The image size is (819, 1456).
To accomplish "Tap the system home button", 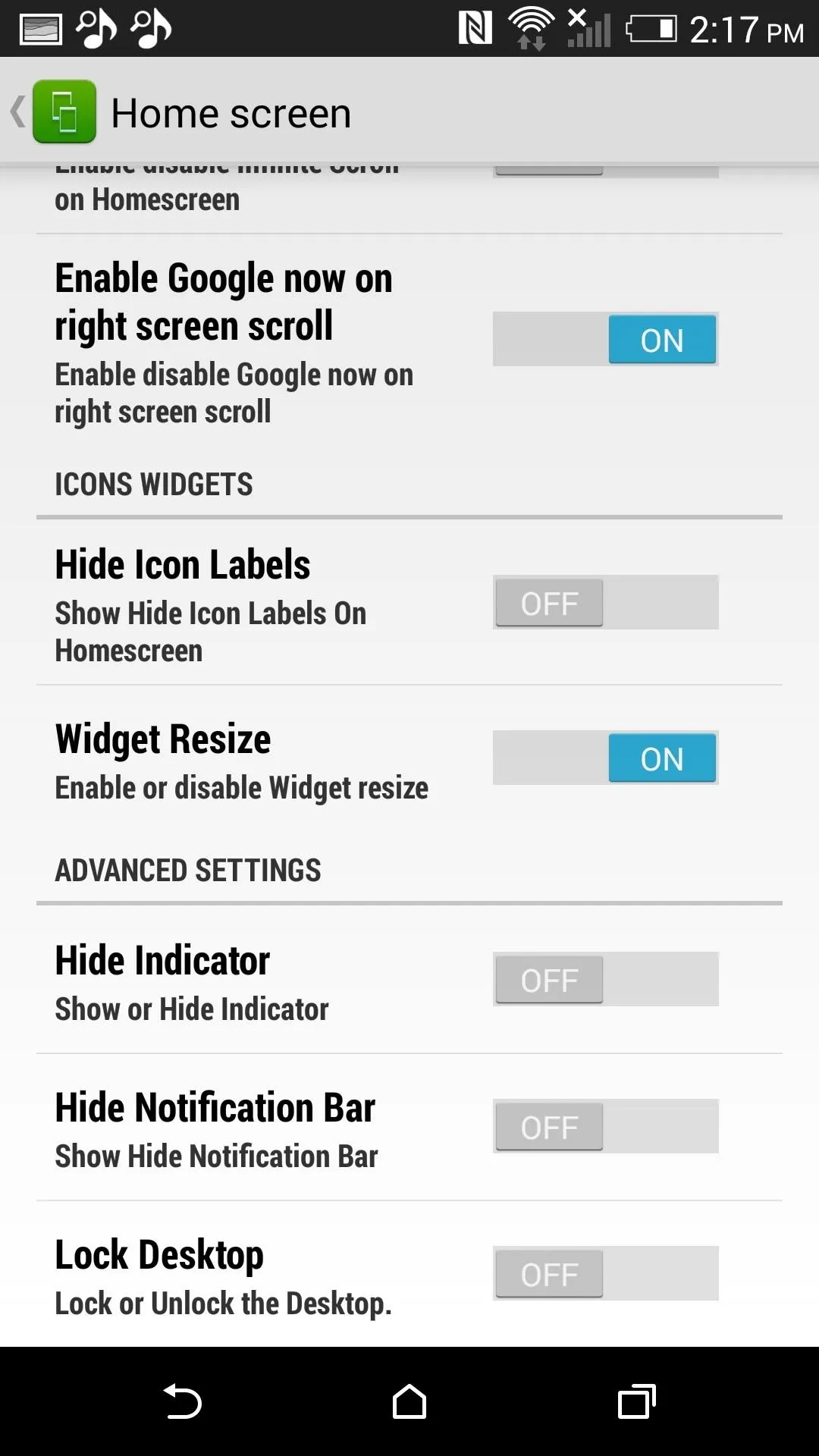I will click(409, 1401).
